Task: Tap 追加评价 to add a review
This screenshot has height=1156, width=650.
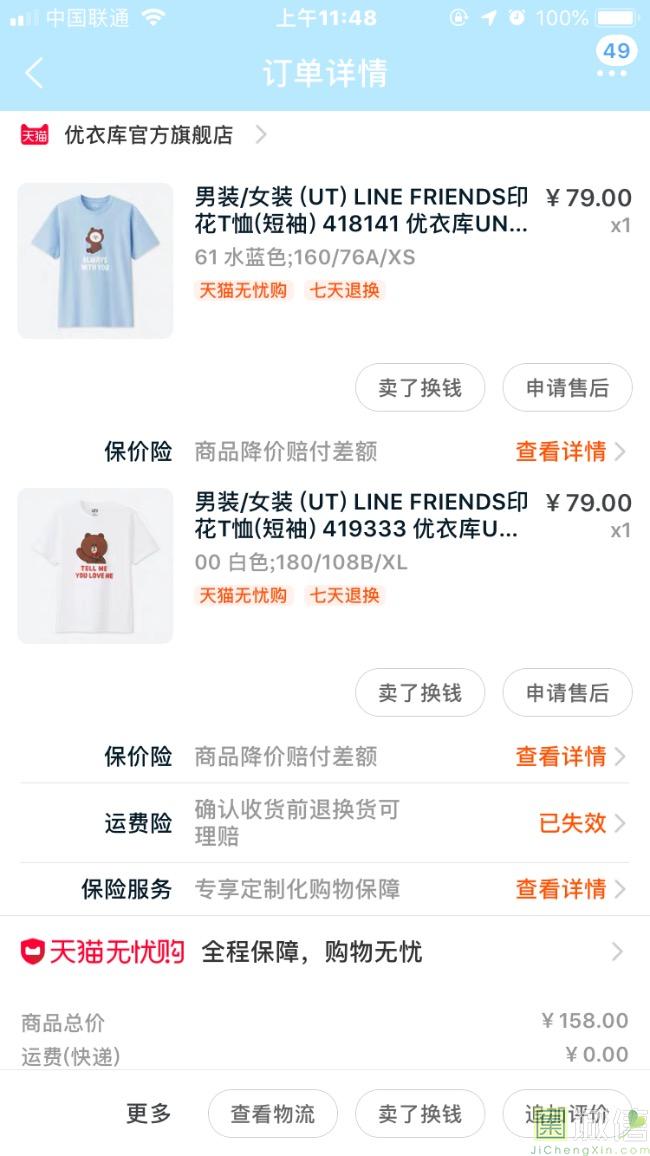Action: coord(567,1113)
